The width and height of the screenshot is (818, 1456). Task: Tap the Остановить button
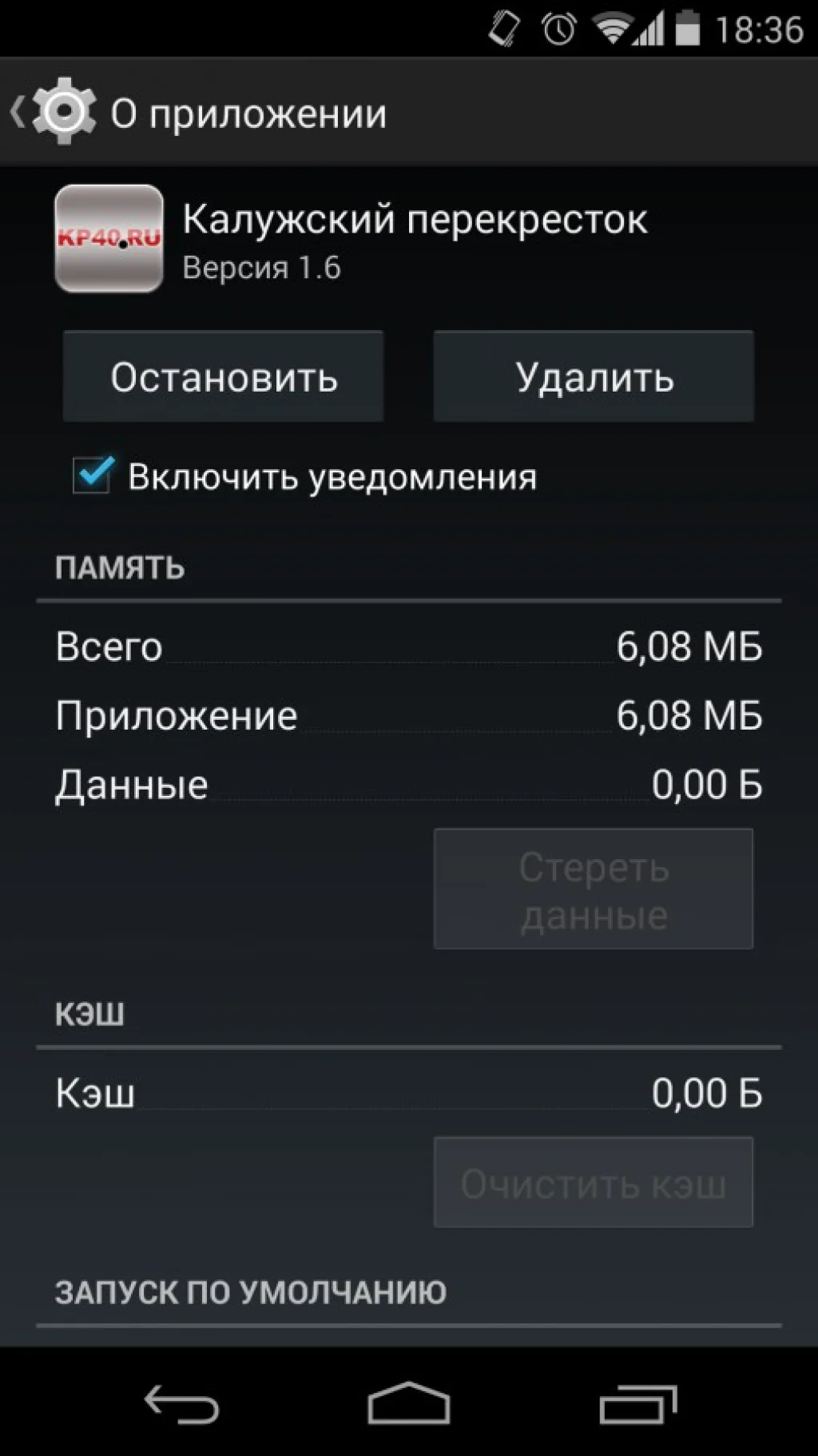pyautogui.click(x=224, y=376)
